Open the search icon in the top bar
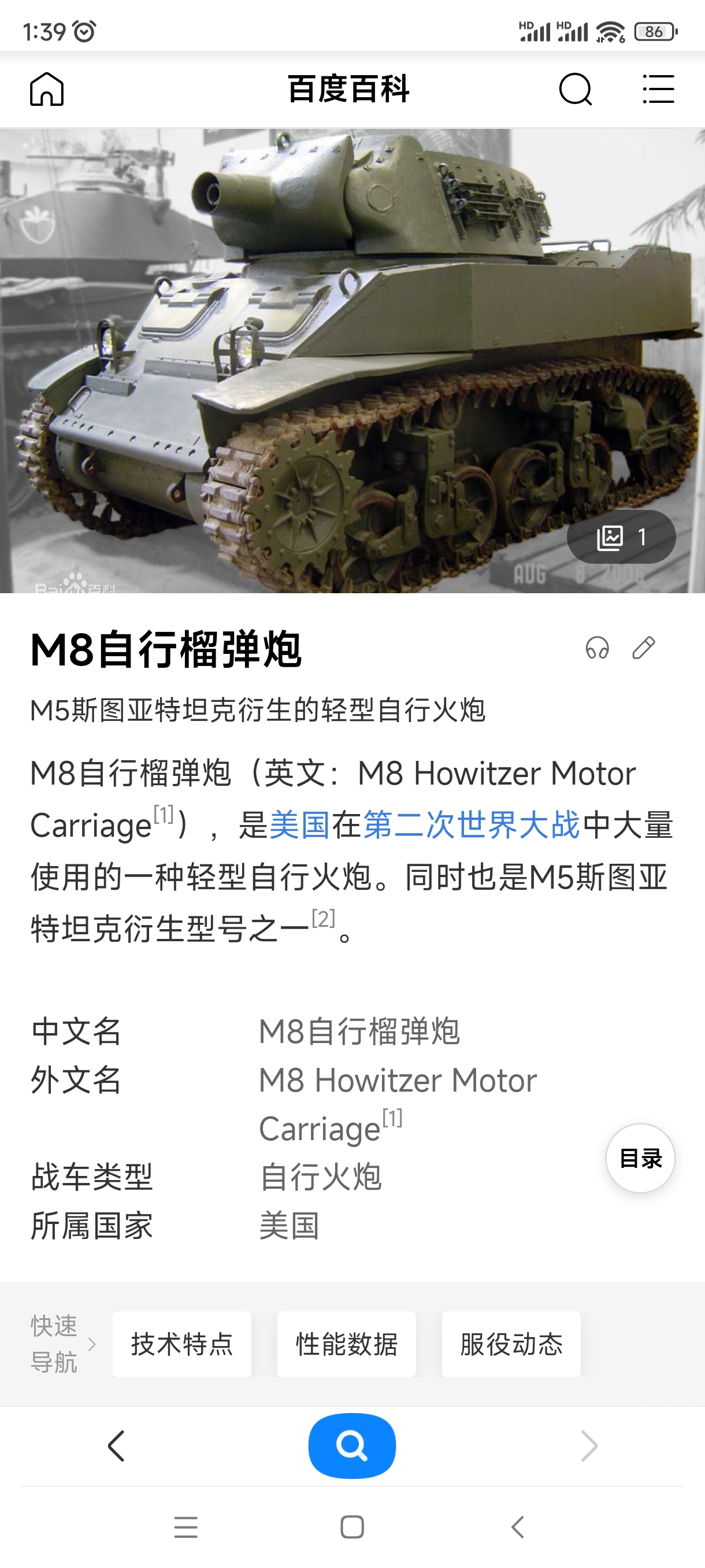 (x=575, y=90)
